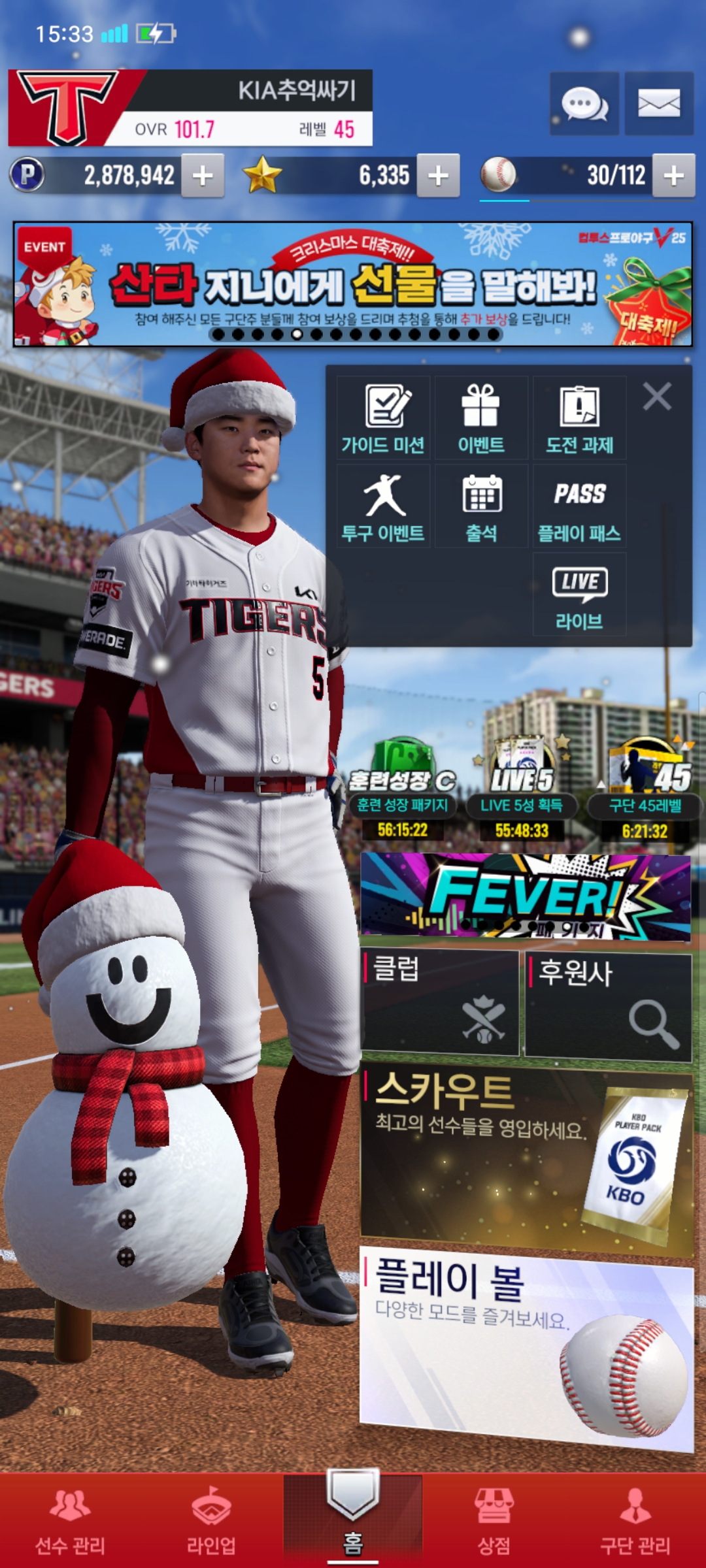
Task: Open the 후원사 card
Action: [x=608, y=1006]
